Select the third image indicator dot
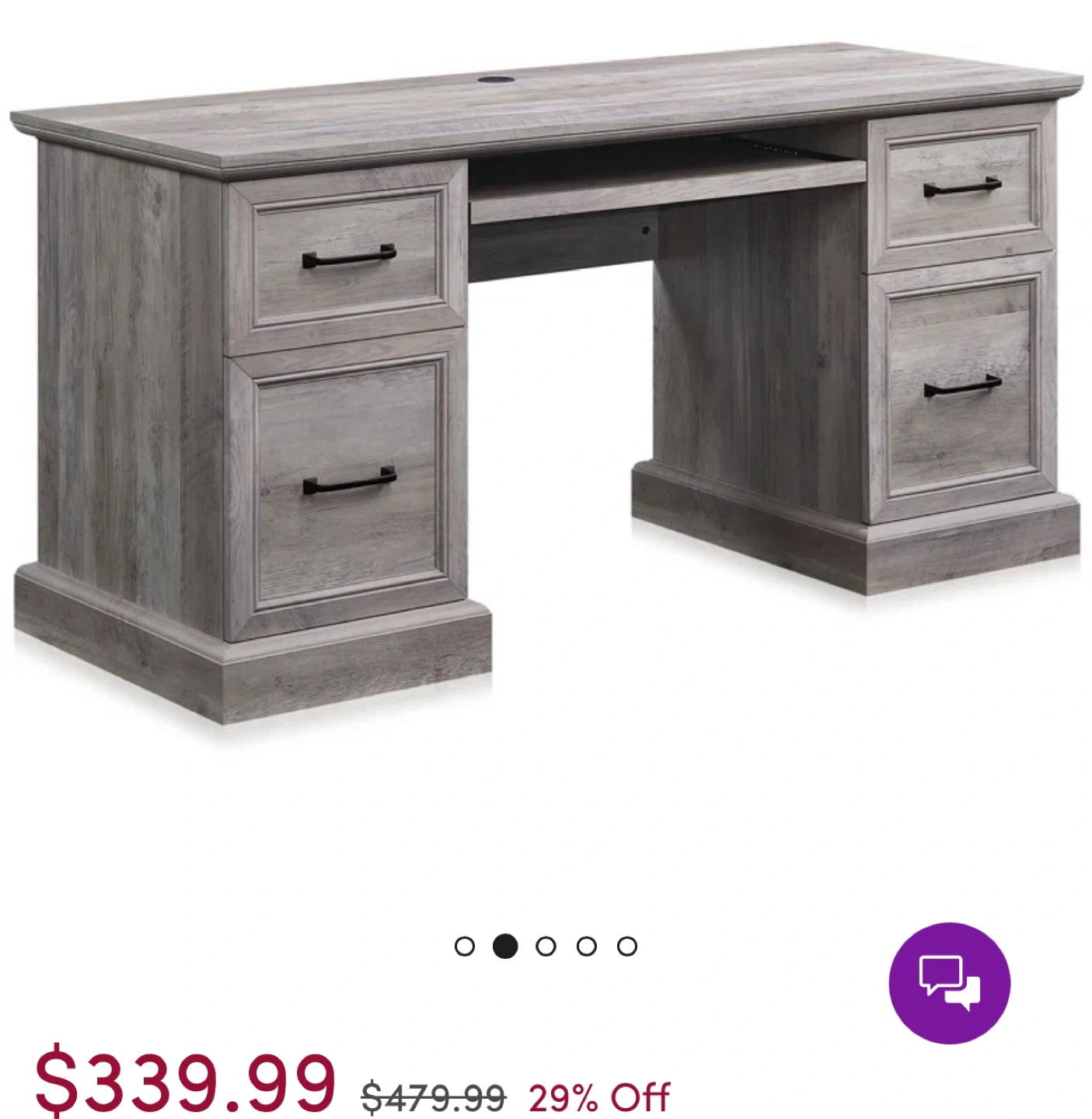This screenshot has width=1092, height=1119. pos(546,946)
